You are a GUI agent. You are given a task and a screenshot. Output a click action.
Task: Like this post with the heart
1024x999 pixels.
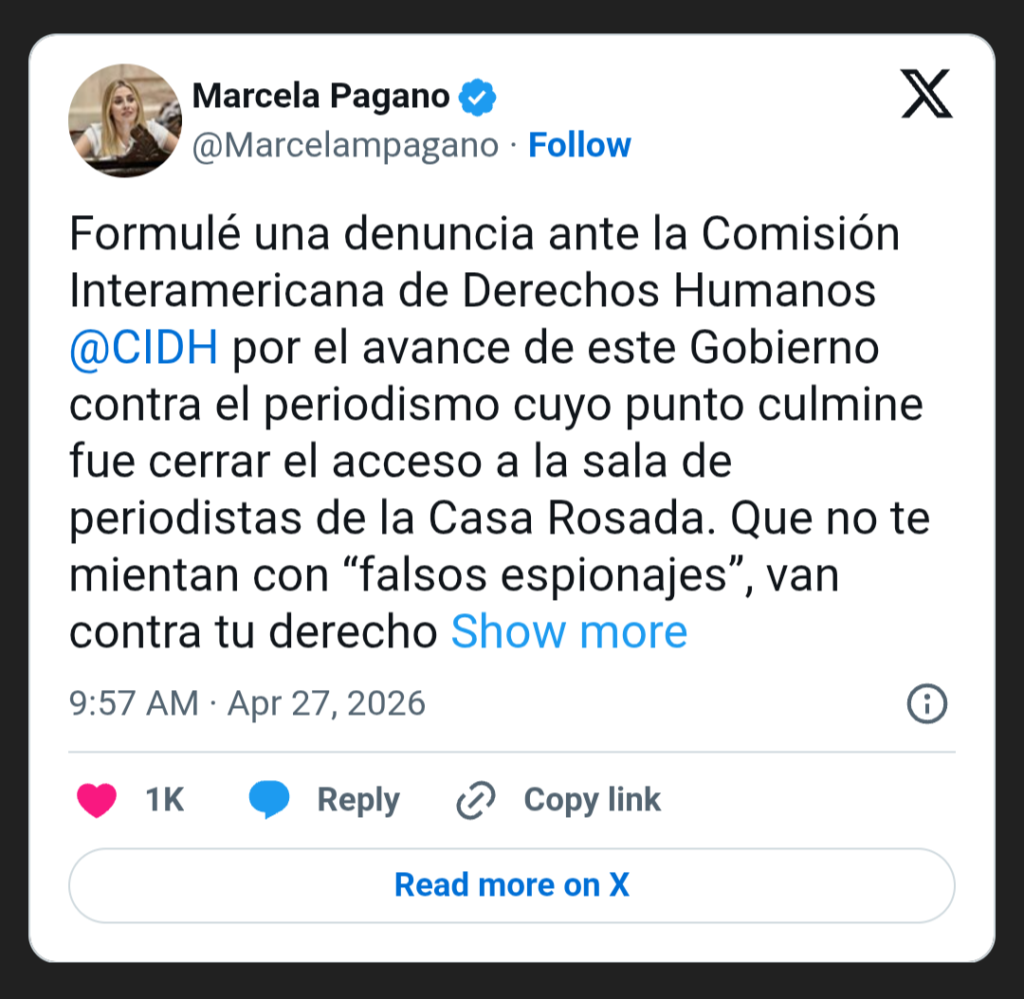98,800
